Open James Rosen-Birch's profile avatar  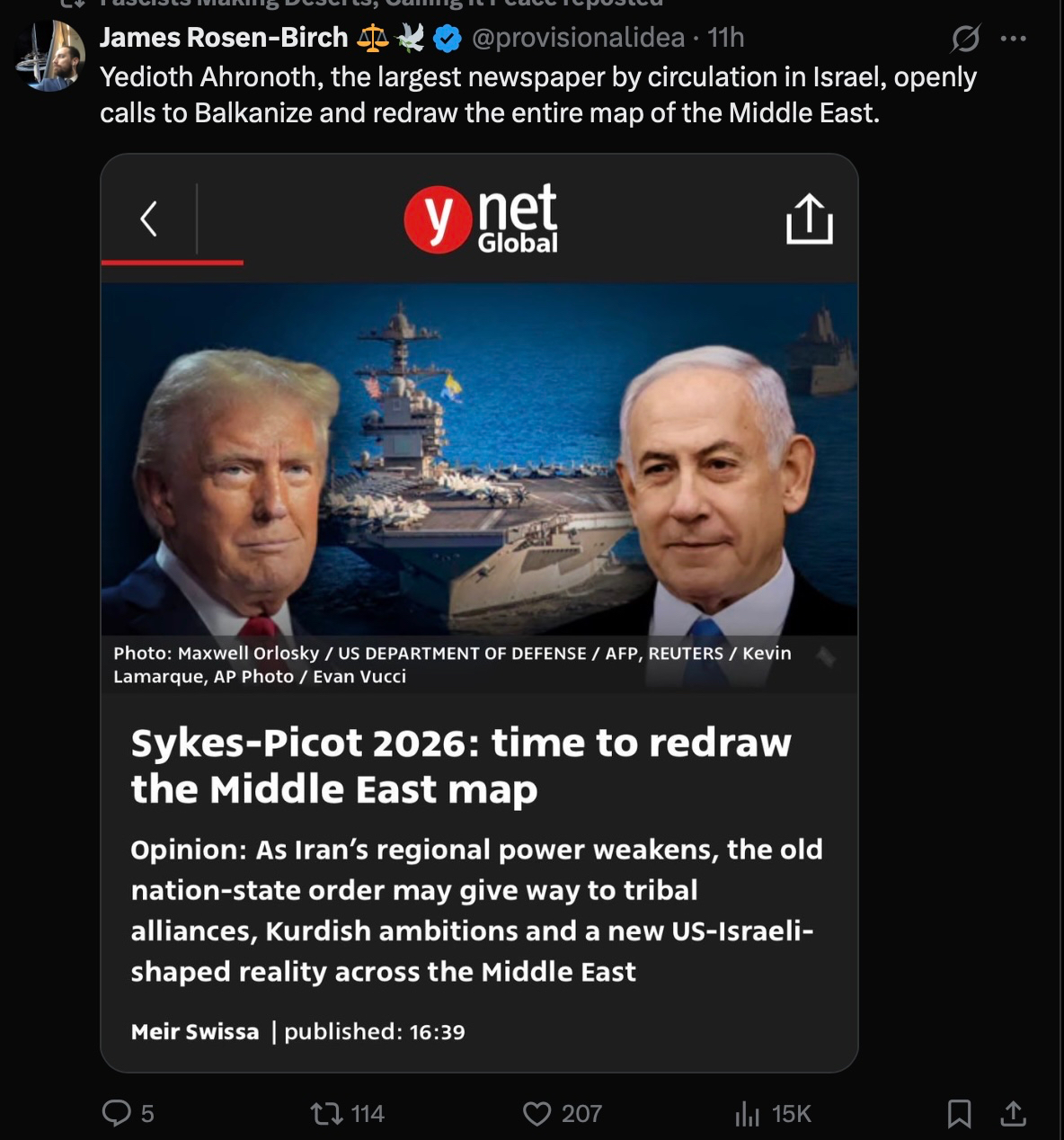pyautogui.click(x=49, y=56)
